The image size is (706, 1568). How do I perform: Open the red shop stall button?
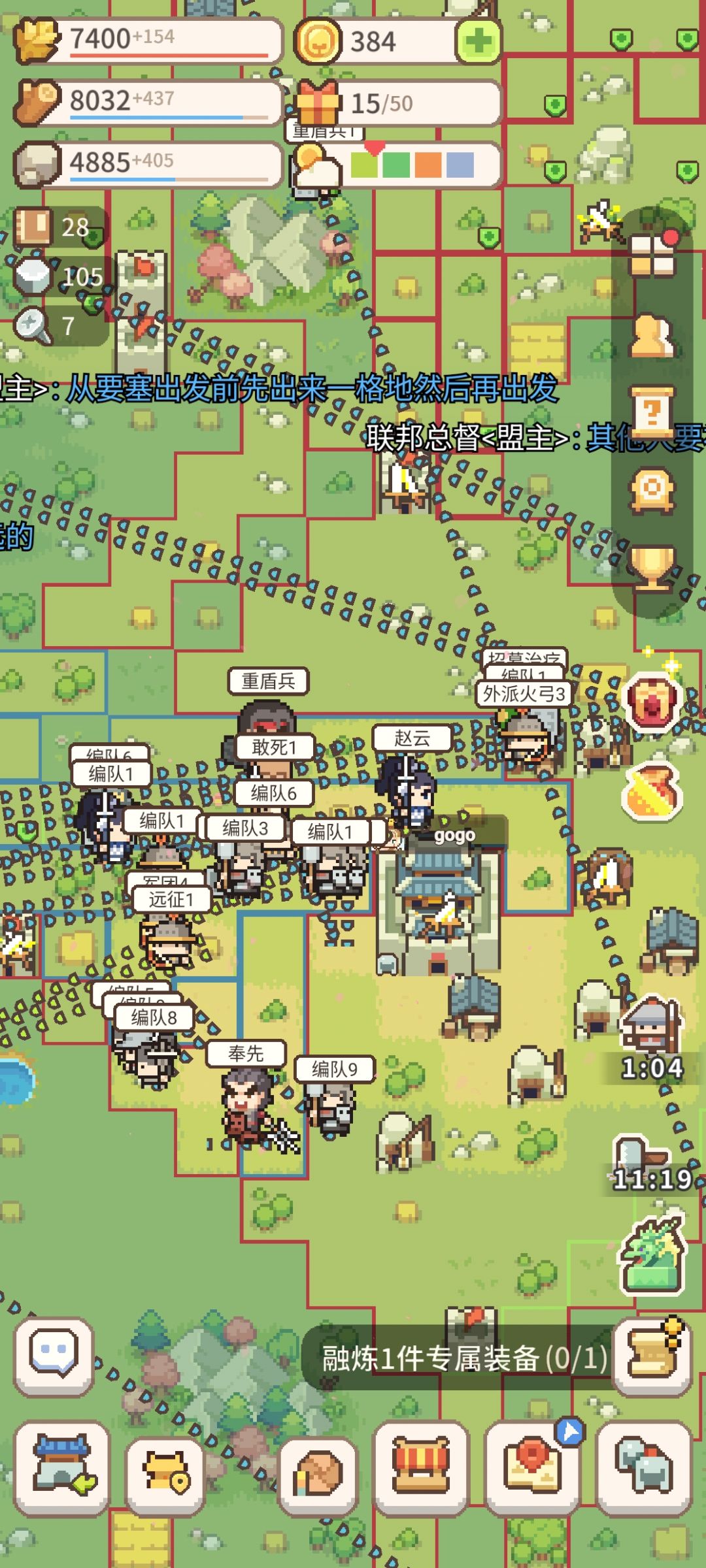(422, 1469)
